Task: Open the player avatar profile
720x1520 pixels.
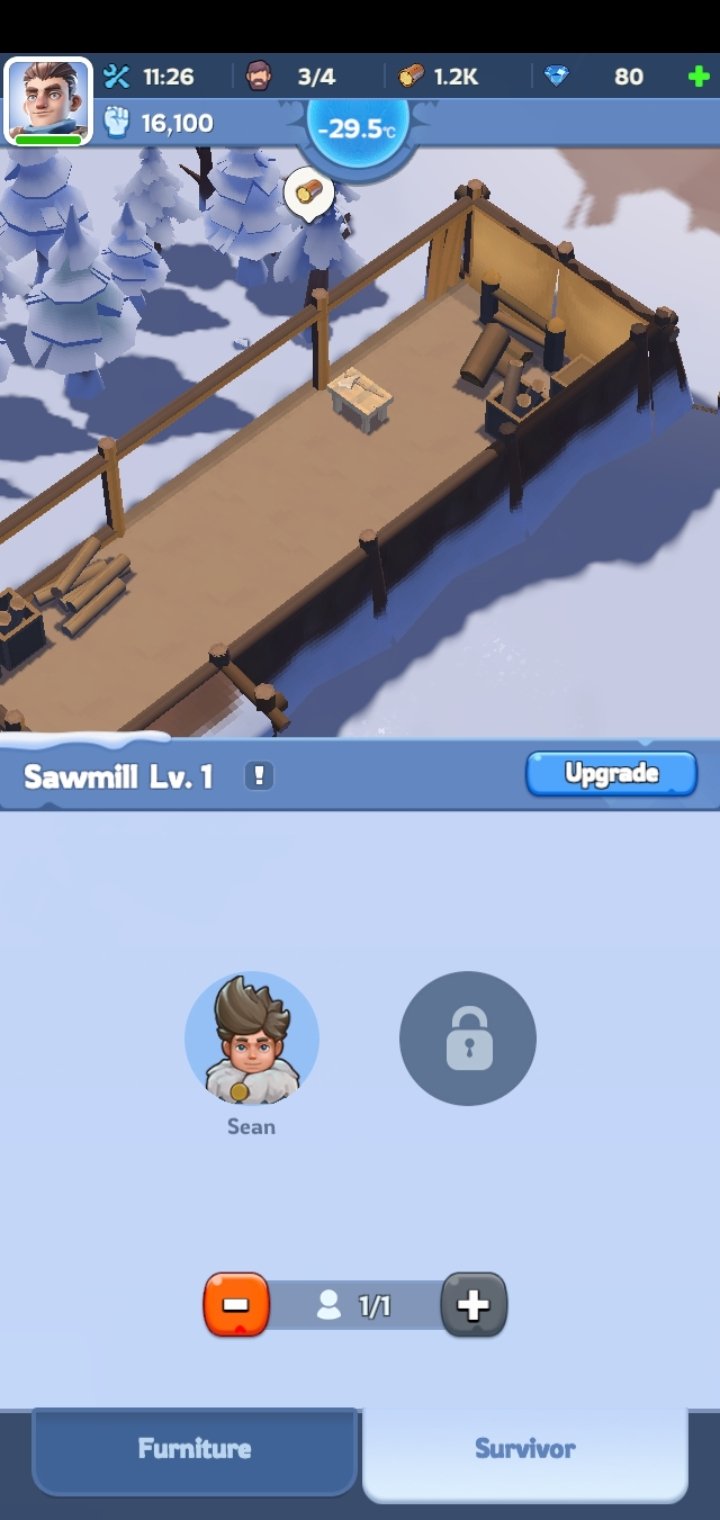Action: coord(48,101)
